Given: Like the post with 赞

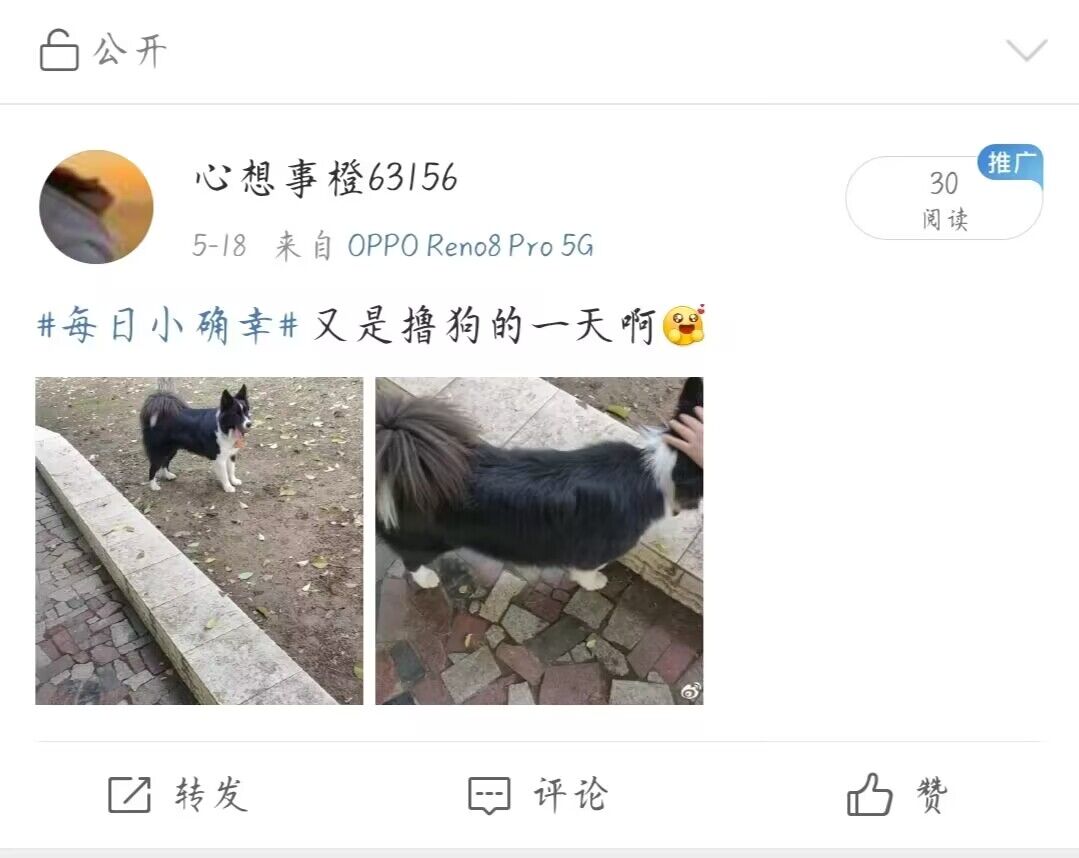Looking at the screenshot, I should tap(897, 795).
